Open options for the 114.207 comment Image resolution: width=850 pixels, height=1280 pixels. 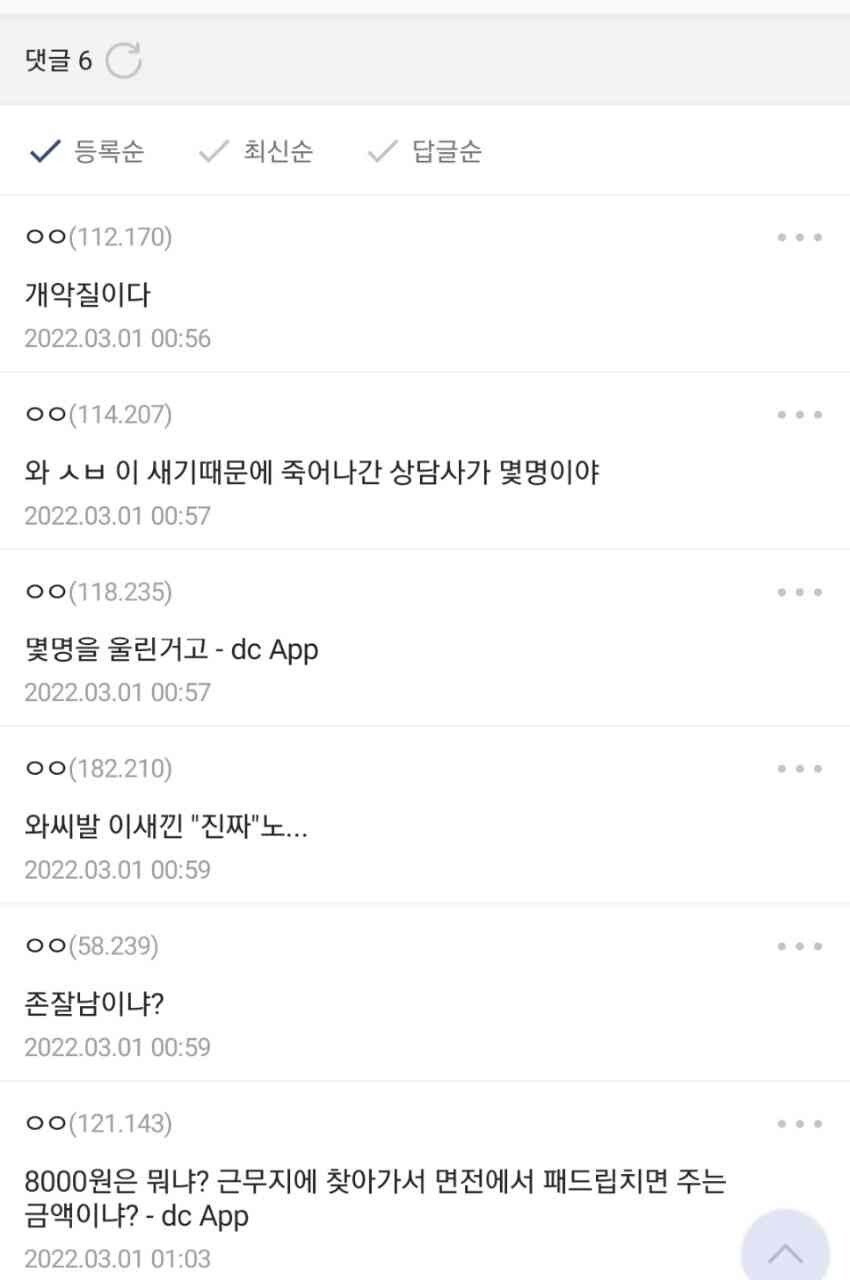coord(799,415)
